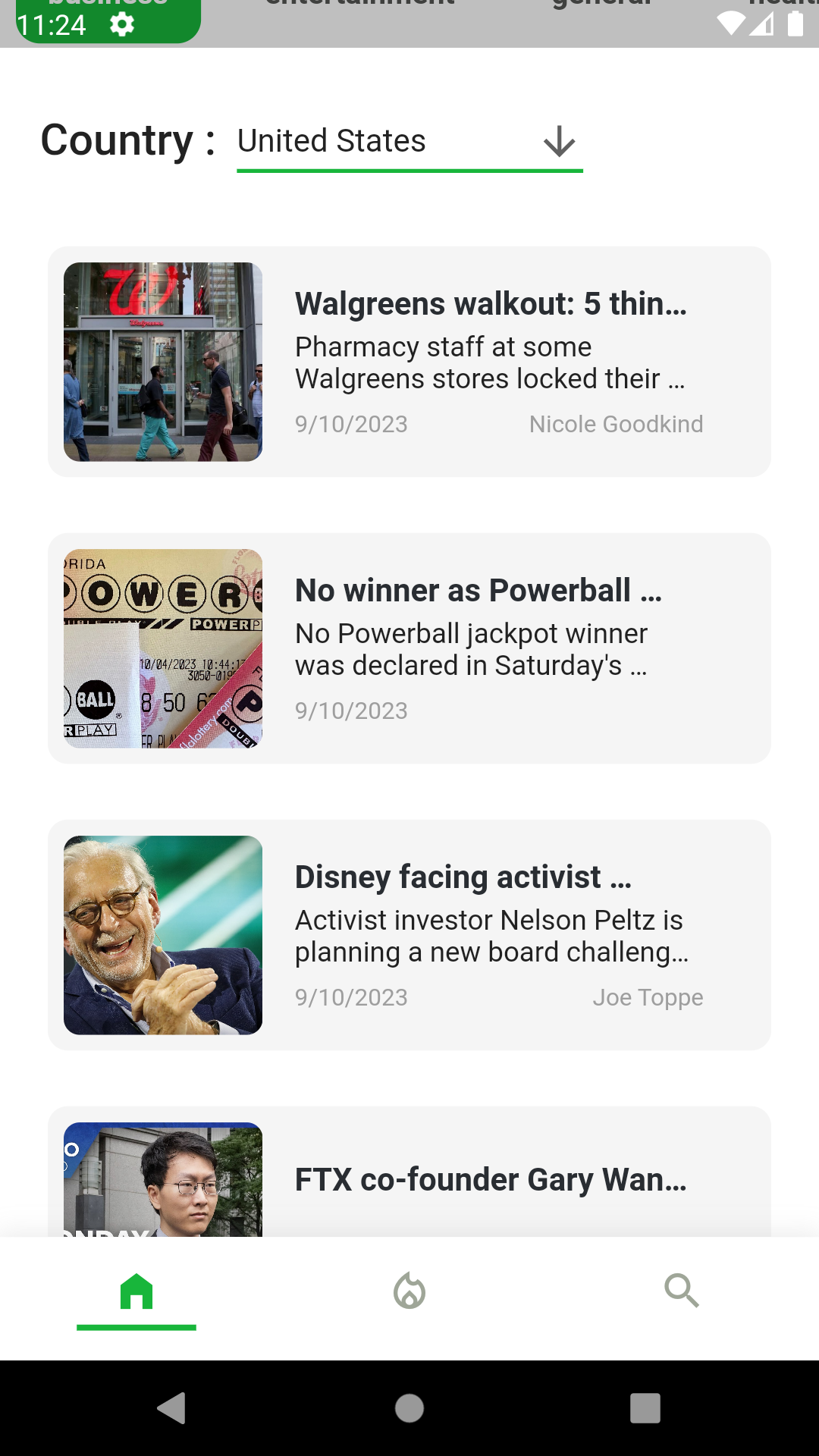Screen dimensions: 819x1456
Task: Go back using the system back button
Action: pyautogui.click(x=172, y=1408)
